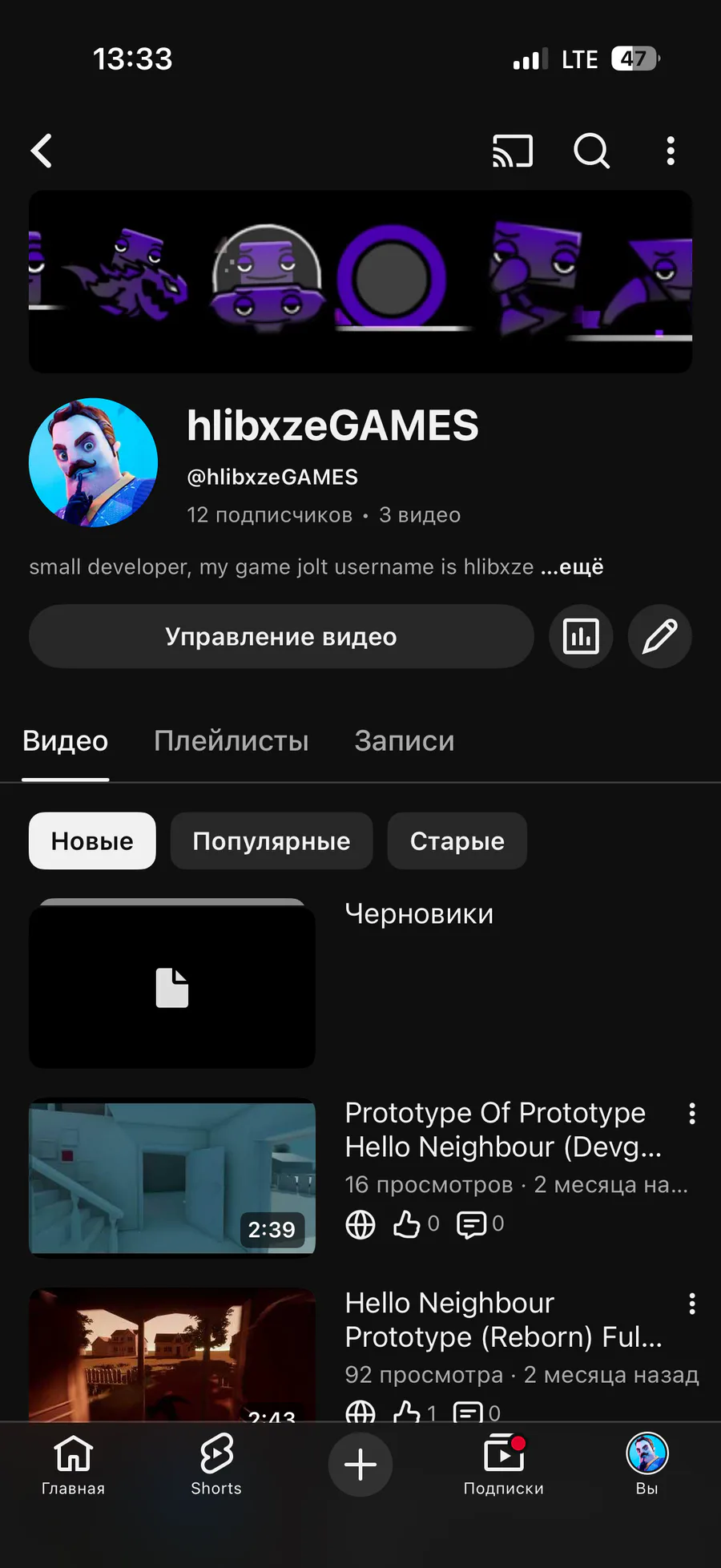Switch to the Плейлисты tab
Viewport: 721px width, 1568px height.
coord(231,741)
